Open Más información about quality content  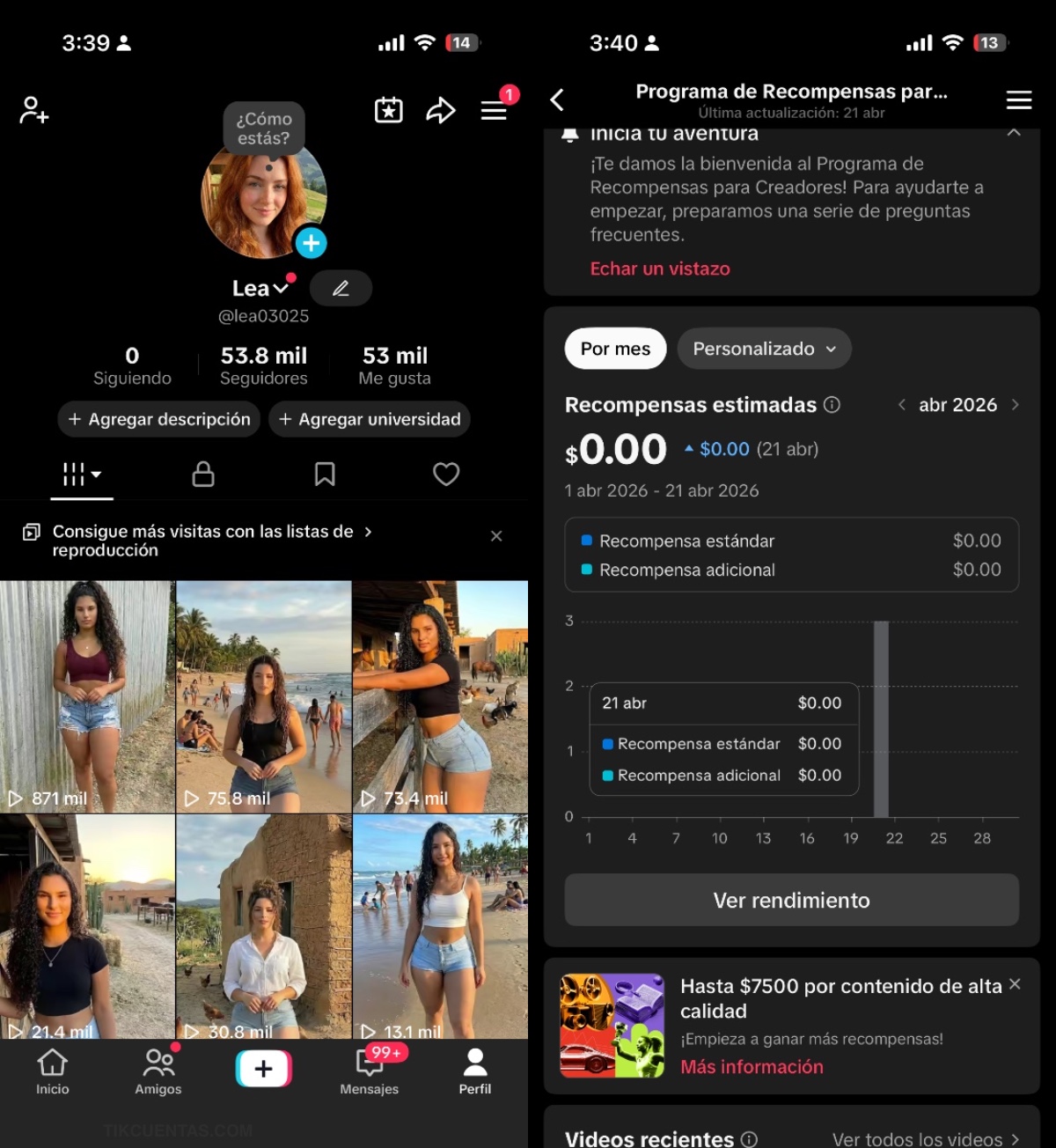click(752, 1066)
